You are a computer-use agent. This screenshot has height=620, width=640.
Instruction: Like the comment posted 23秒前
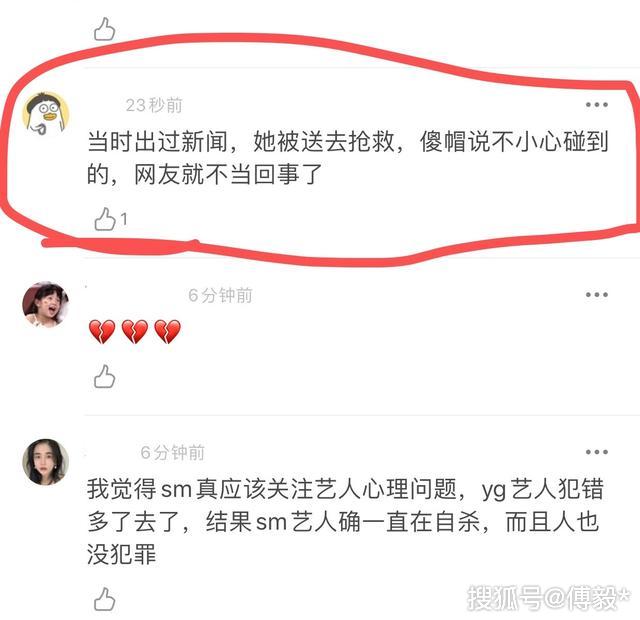pos(105,219)
